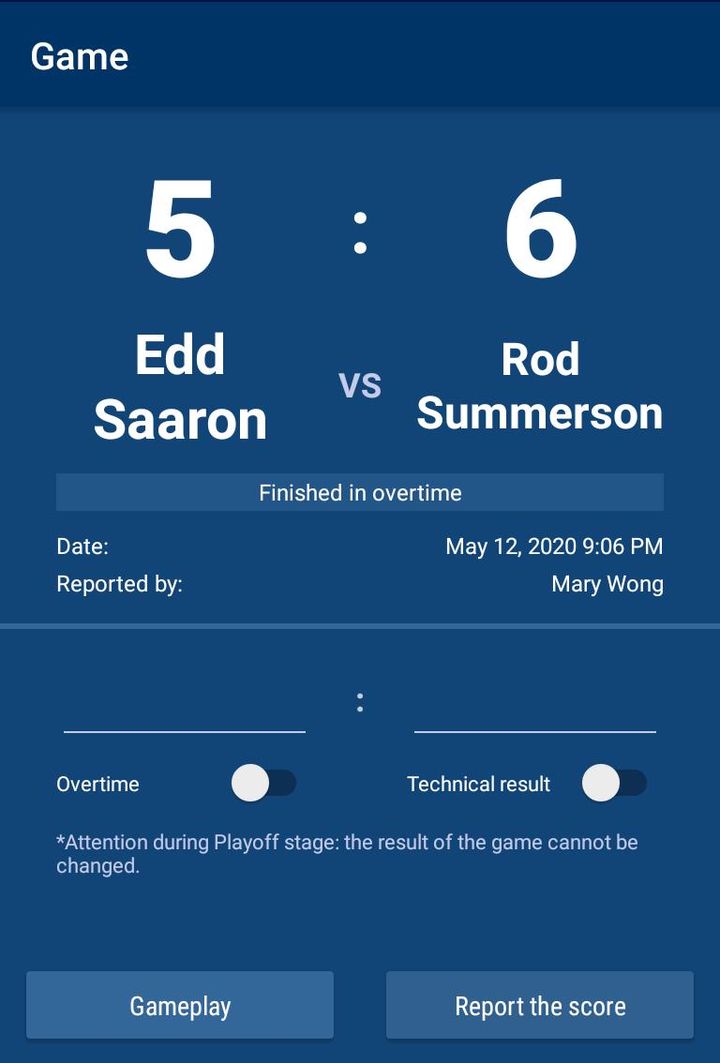Submit a new result via Report the score
720x1063 pixels.
pos(540,1005)
